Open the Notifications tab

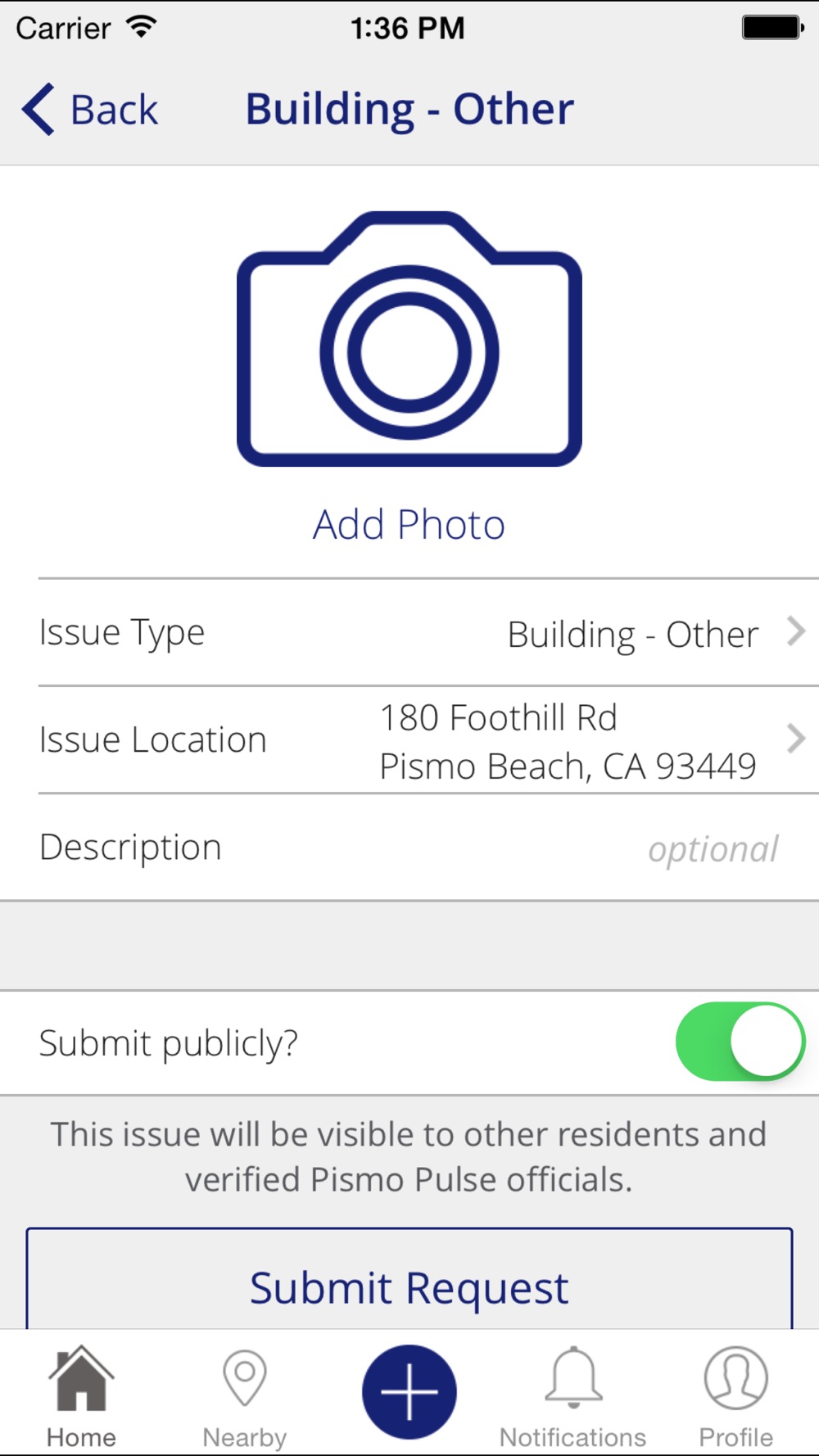573,1396
